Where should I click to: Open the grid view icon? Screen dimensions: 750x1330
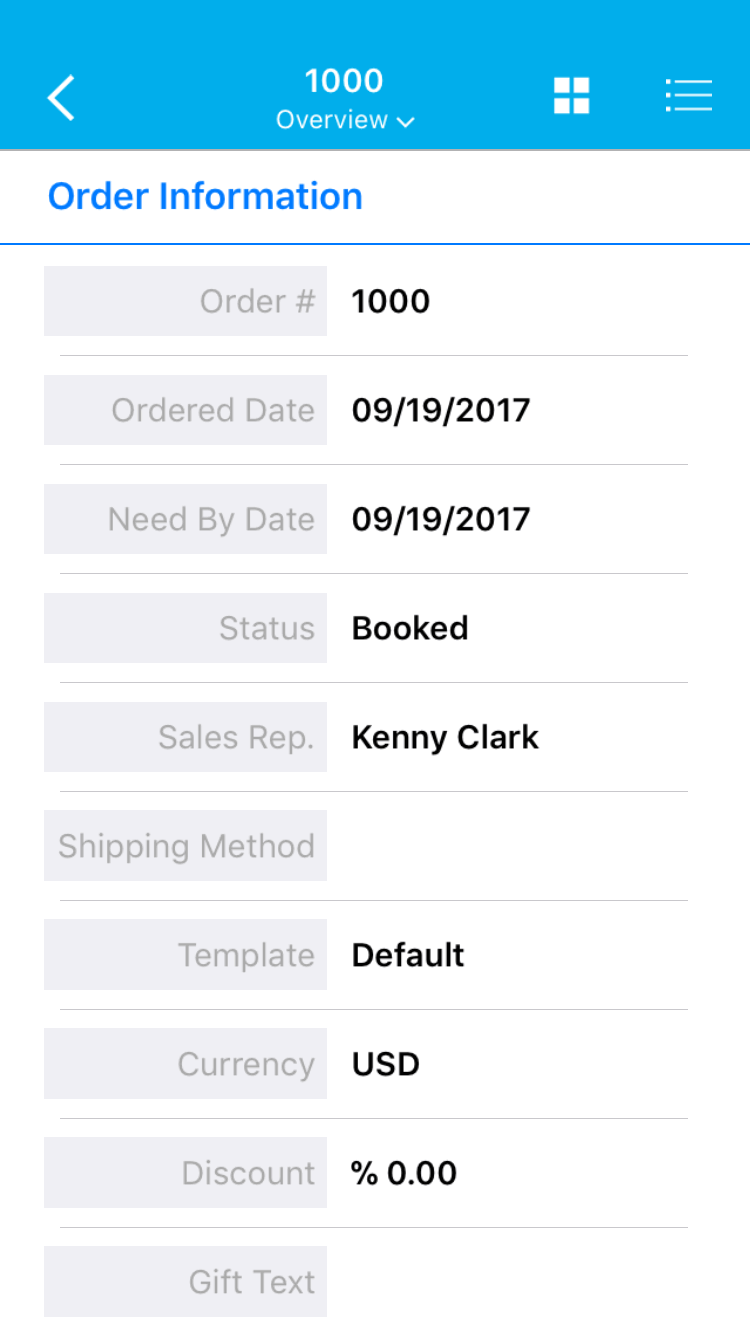(571, 96)
